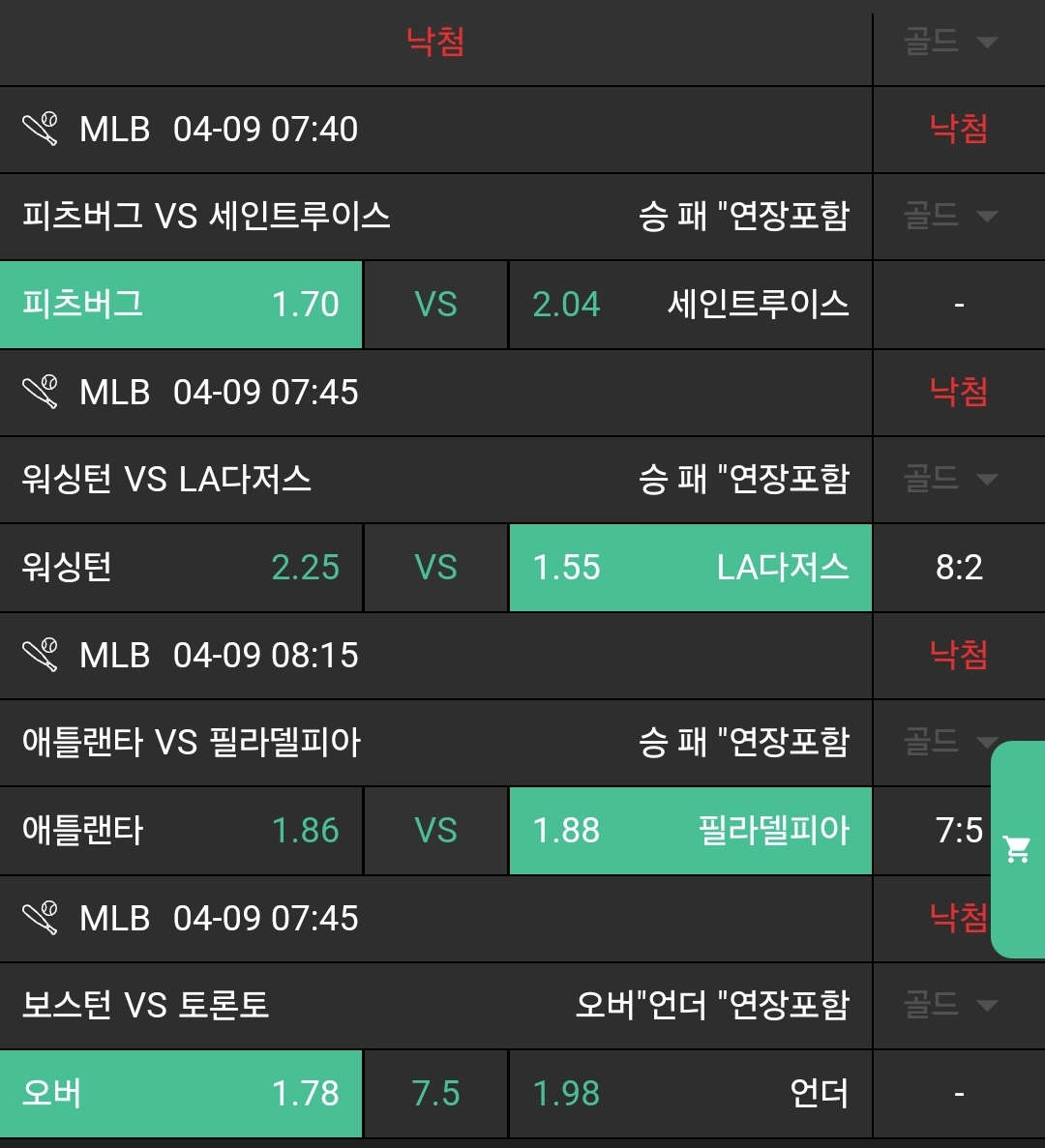
Task: Choose LA다저스 at odds 1.55
Action: (x=690, y=568)
